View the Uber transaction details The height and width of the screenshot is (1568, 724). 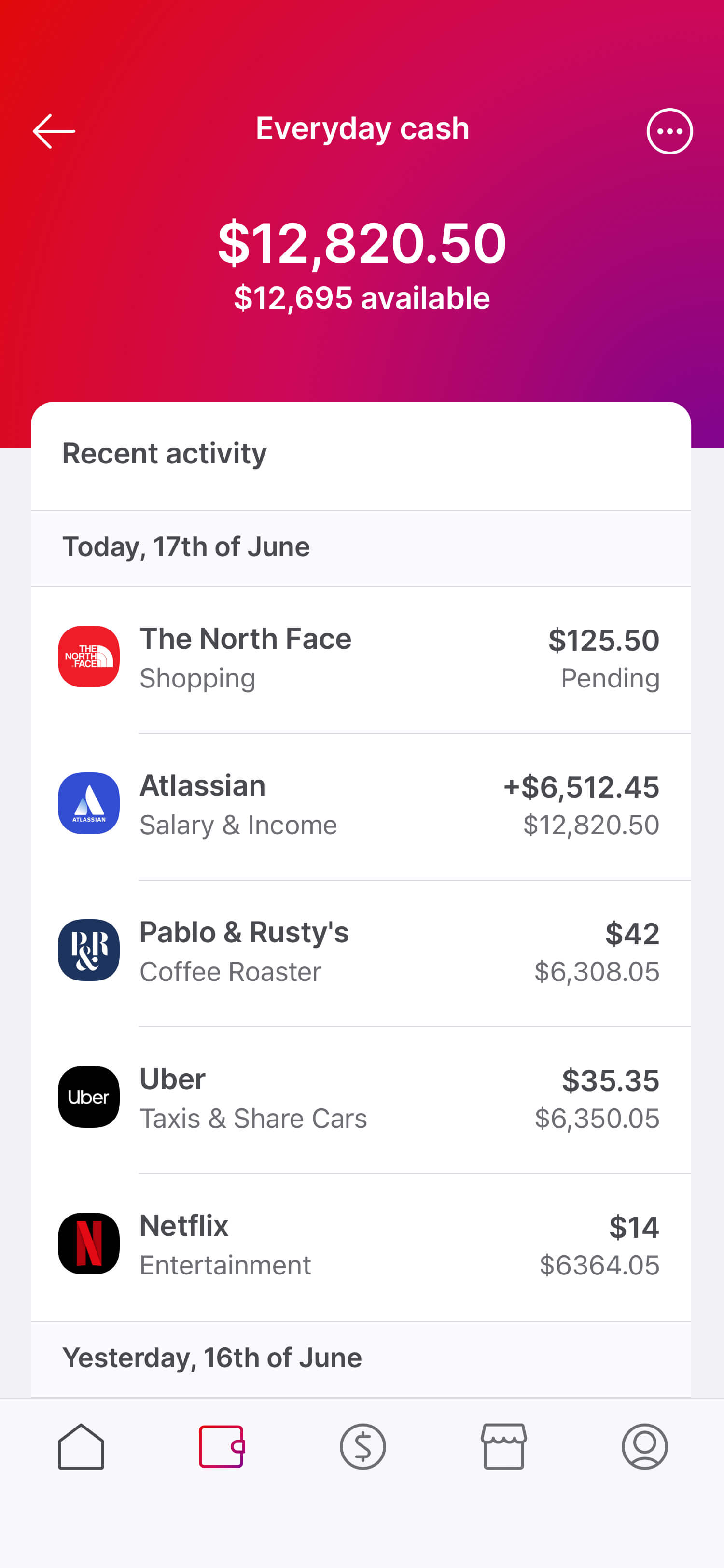click(x=361, y=1100)
